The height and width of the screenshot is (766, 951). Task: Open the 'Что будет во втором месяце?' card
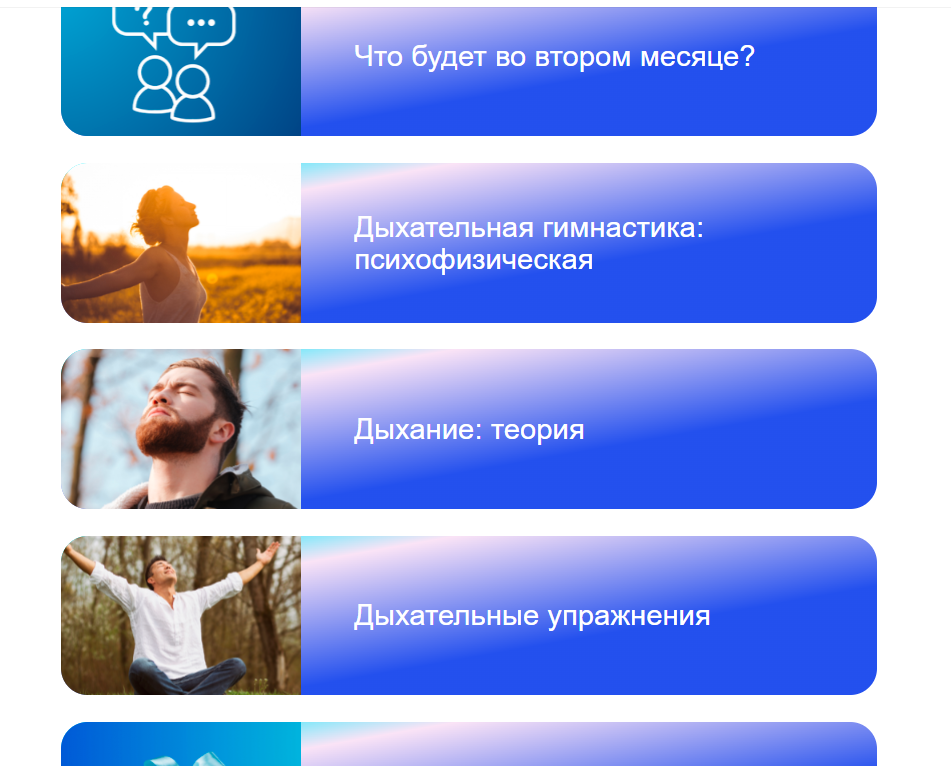tap(554, 57)
